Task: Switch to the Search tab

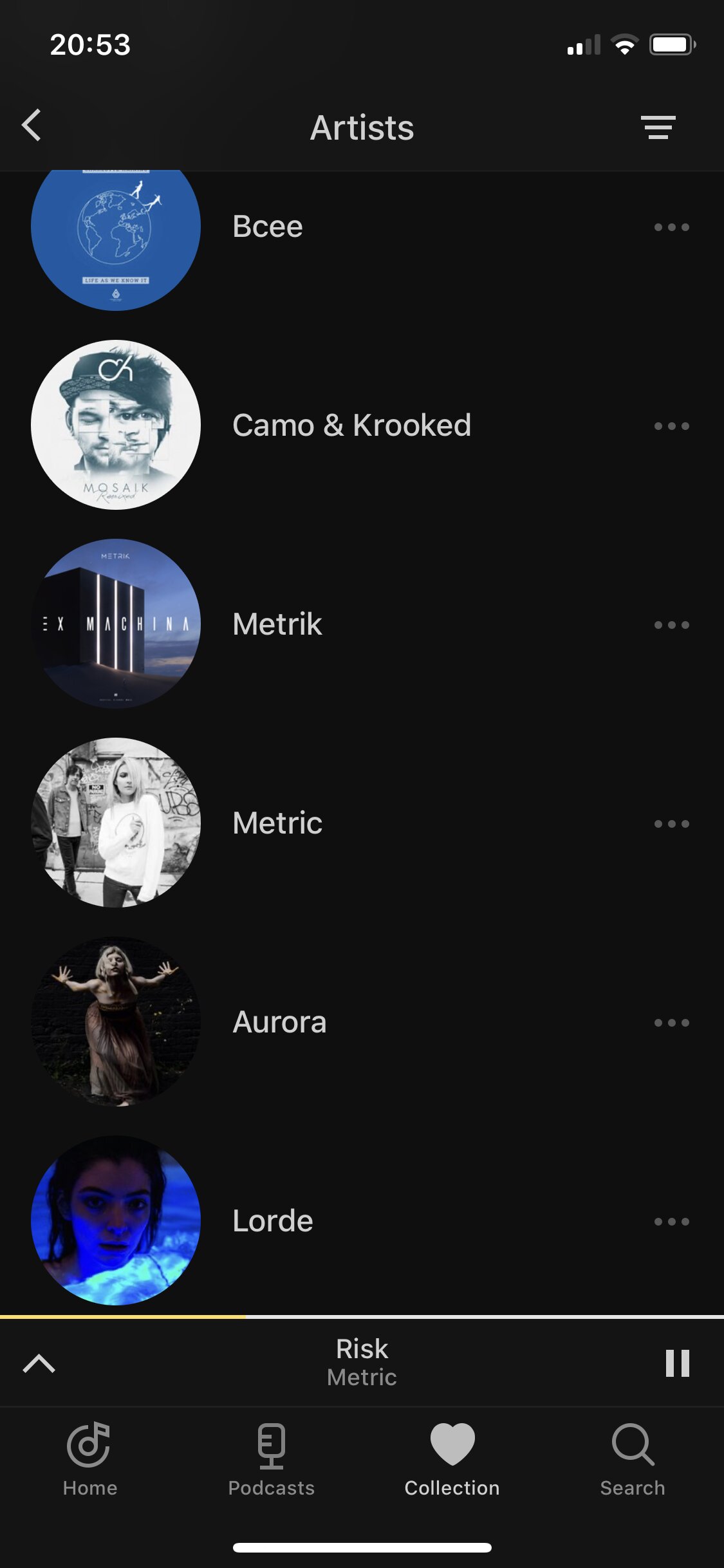Action: (633, 1459)
